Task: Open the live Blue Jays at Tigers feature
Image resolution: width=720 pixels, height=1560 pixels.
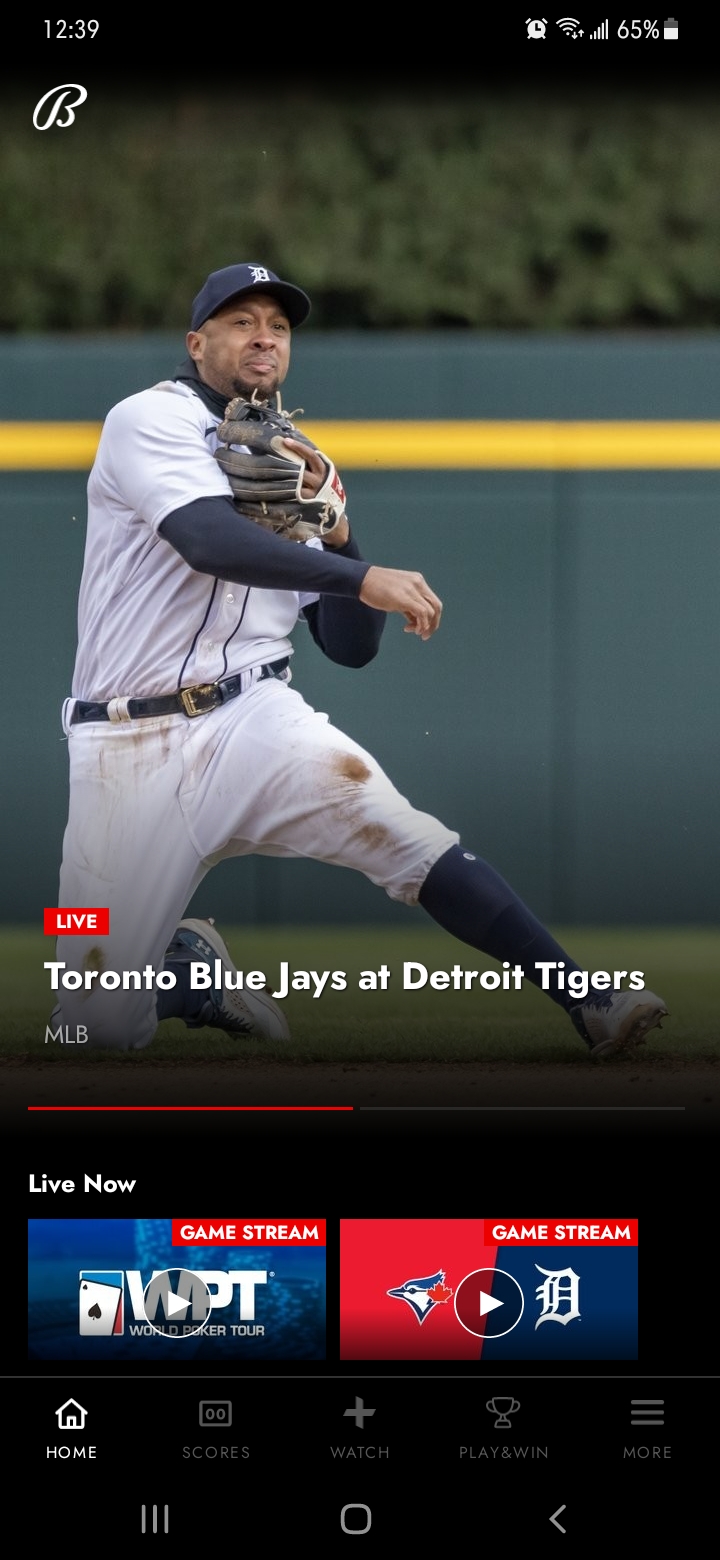Action: point(345,977)
